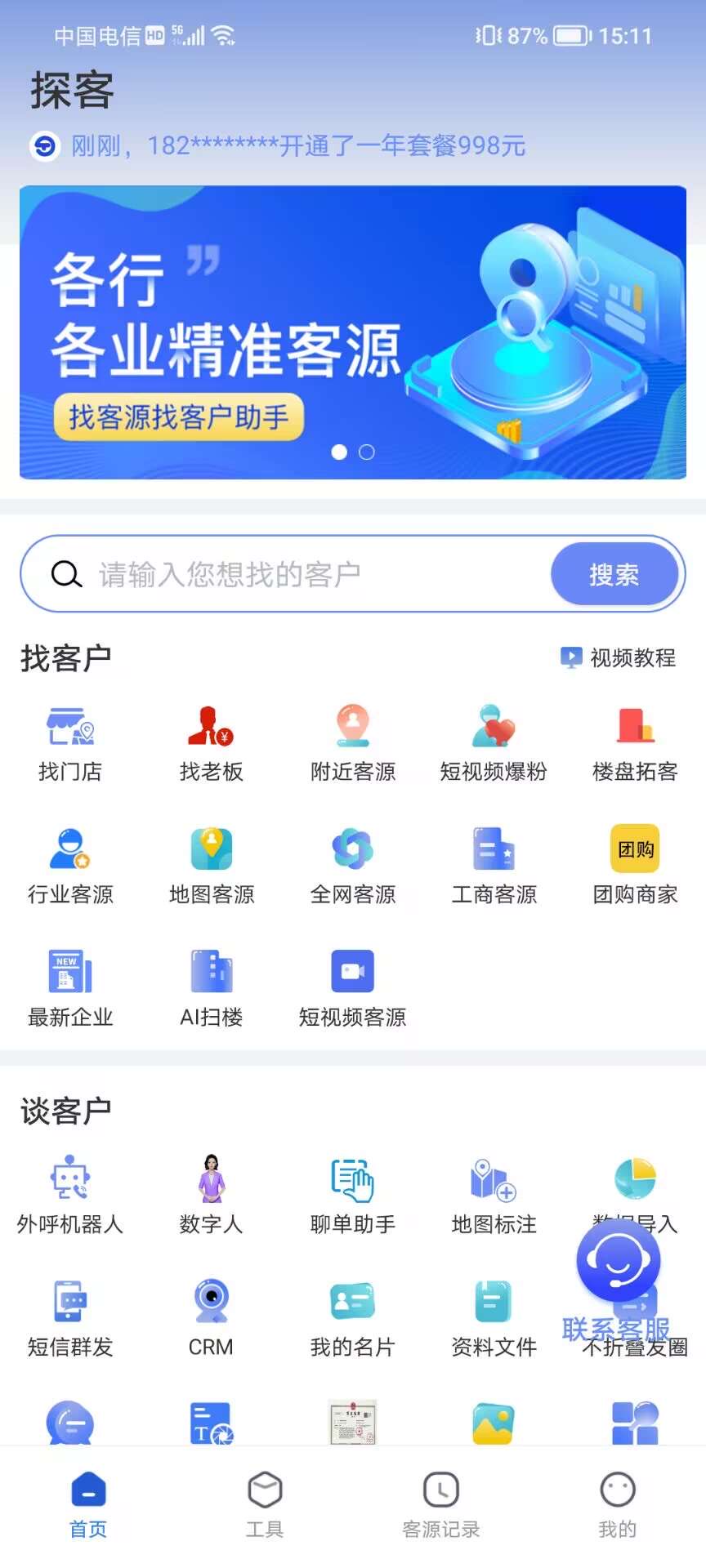Tap the 请输入您想找的客户 search field
This screenshot has width=706, height=1568.
[311, 574]
